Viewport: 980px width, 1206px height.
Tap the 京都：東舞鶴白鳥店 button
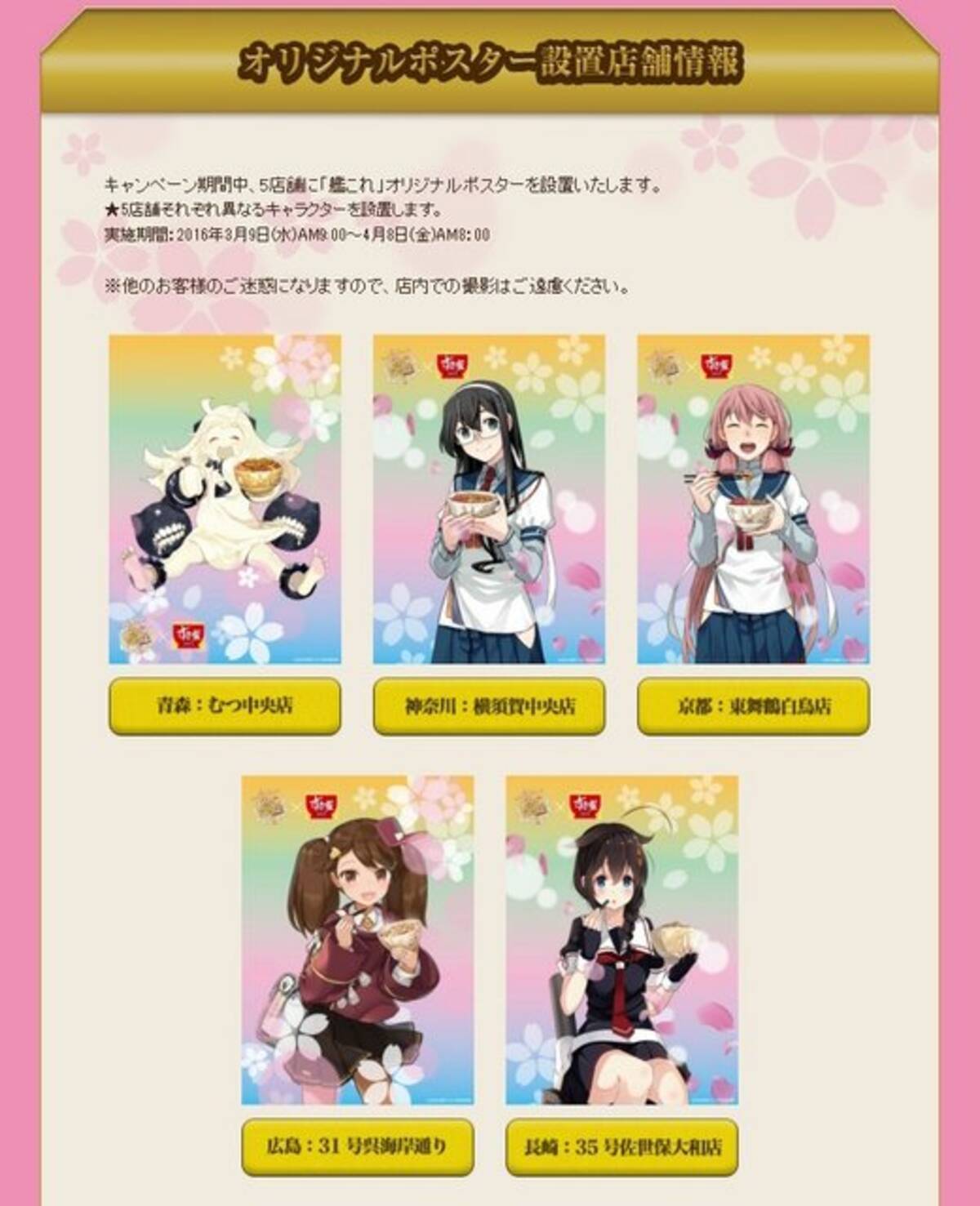[753, 705]
